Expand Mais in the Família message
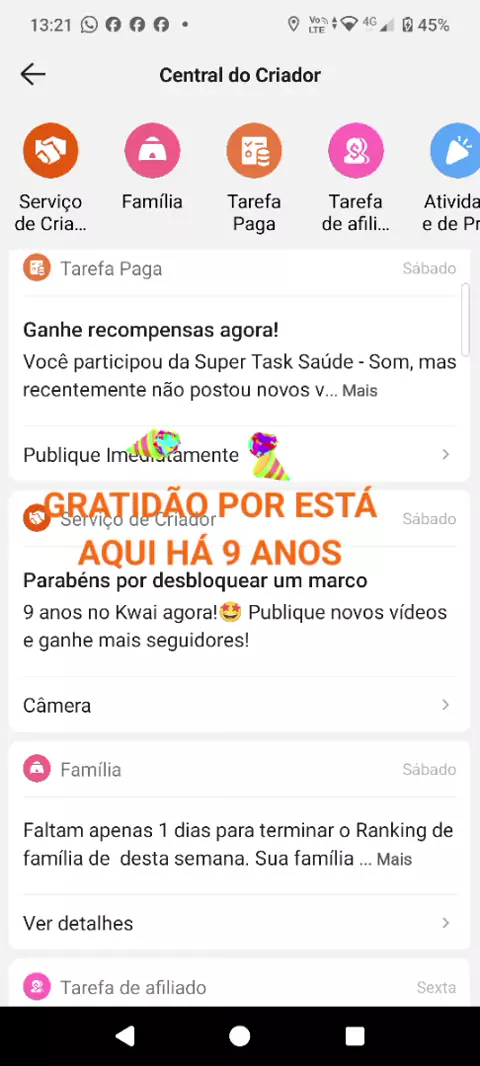480x1066 pixels. (394, 859)
